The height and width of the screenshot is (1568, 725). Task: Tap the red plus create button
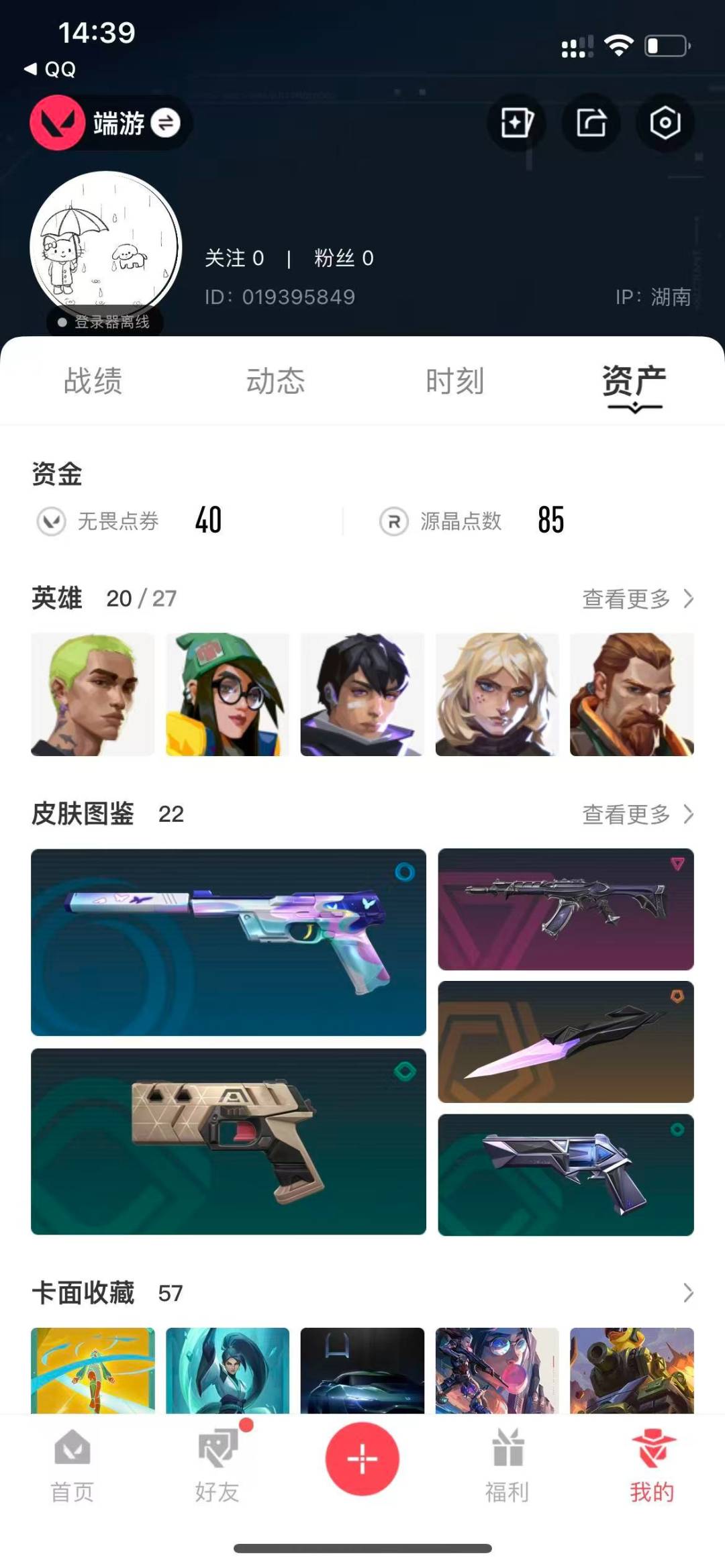[362, 1459]
